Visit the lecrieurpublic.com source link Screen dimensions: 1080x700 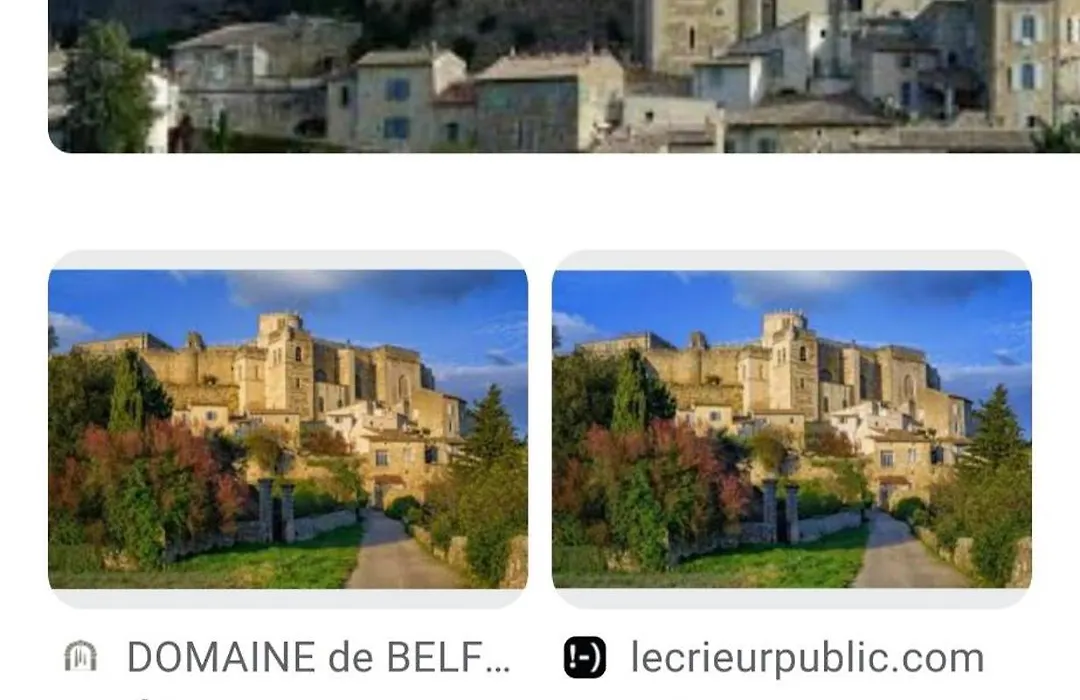point(806,658)
